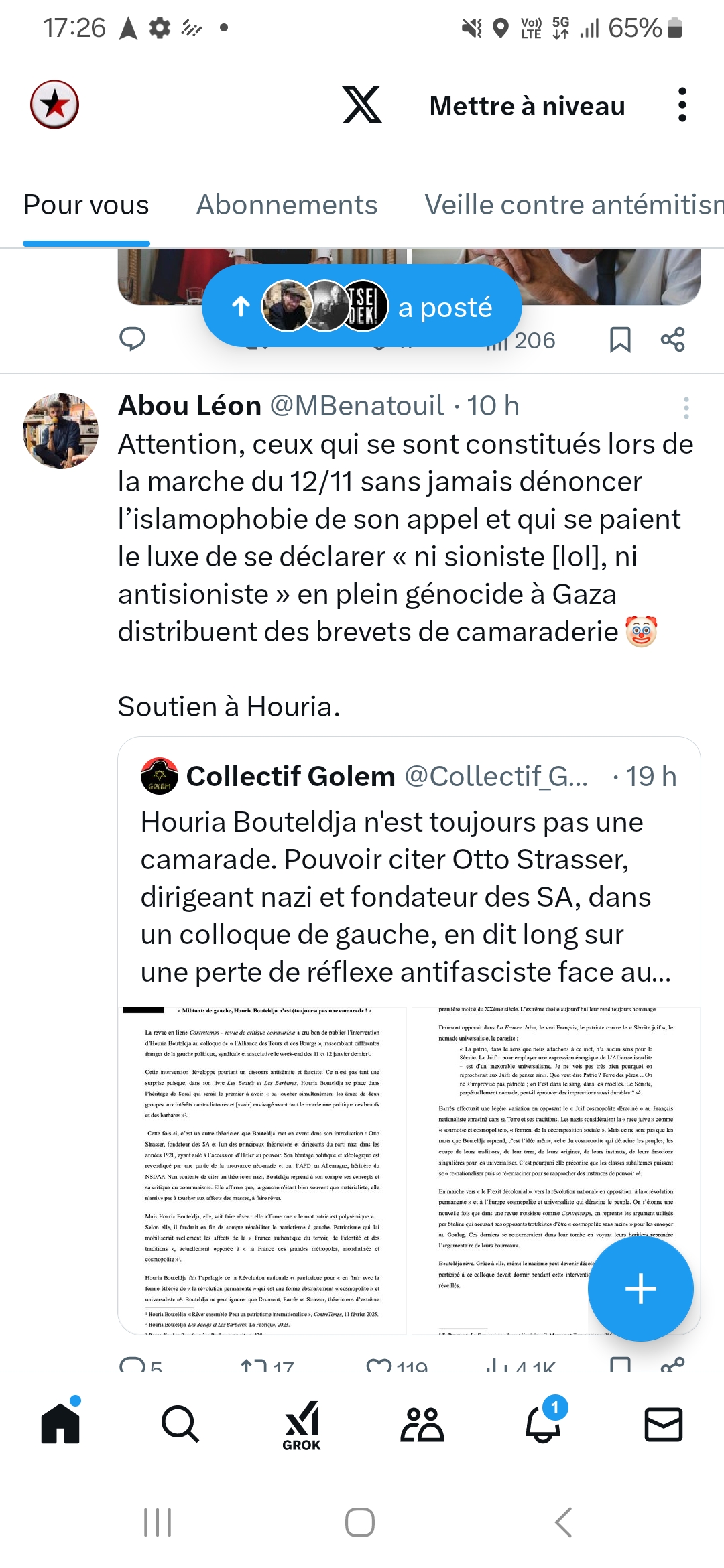Open the top-right overflow menu

[x=682, y=105]
